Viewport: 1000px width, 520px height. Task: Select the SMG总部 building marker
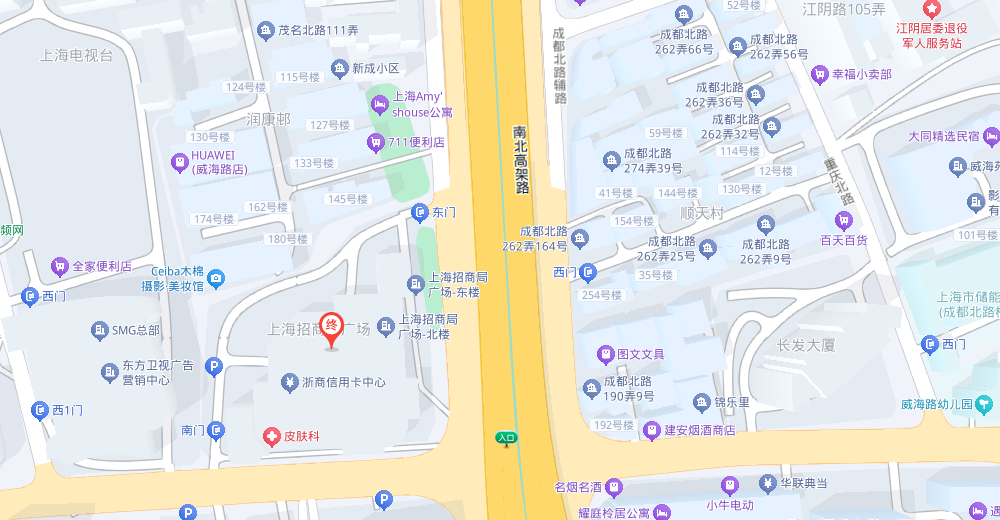99,330
